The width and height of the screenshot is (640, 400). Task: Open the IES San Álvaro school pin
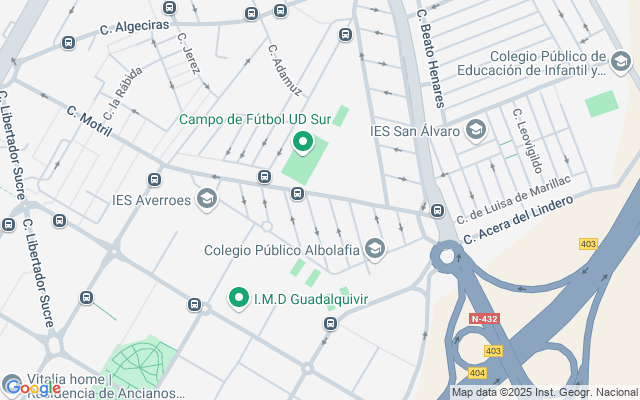(475, 131)
